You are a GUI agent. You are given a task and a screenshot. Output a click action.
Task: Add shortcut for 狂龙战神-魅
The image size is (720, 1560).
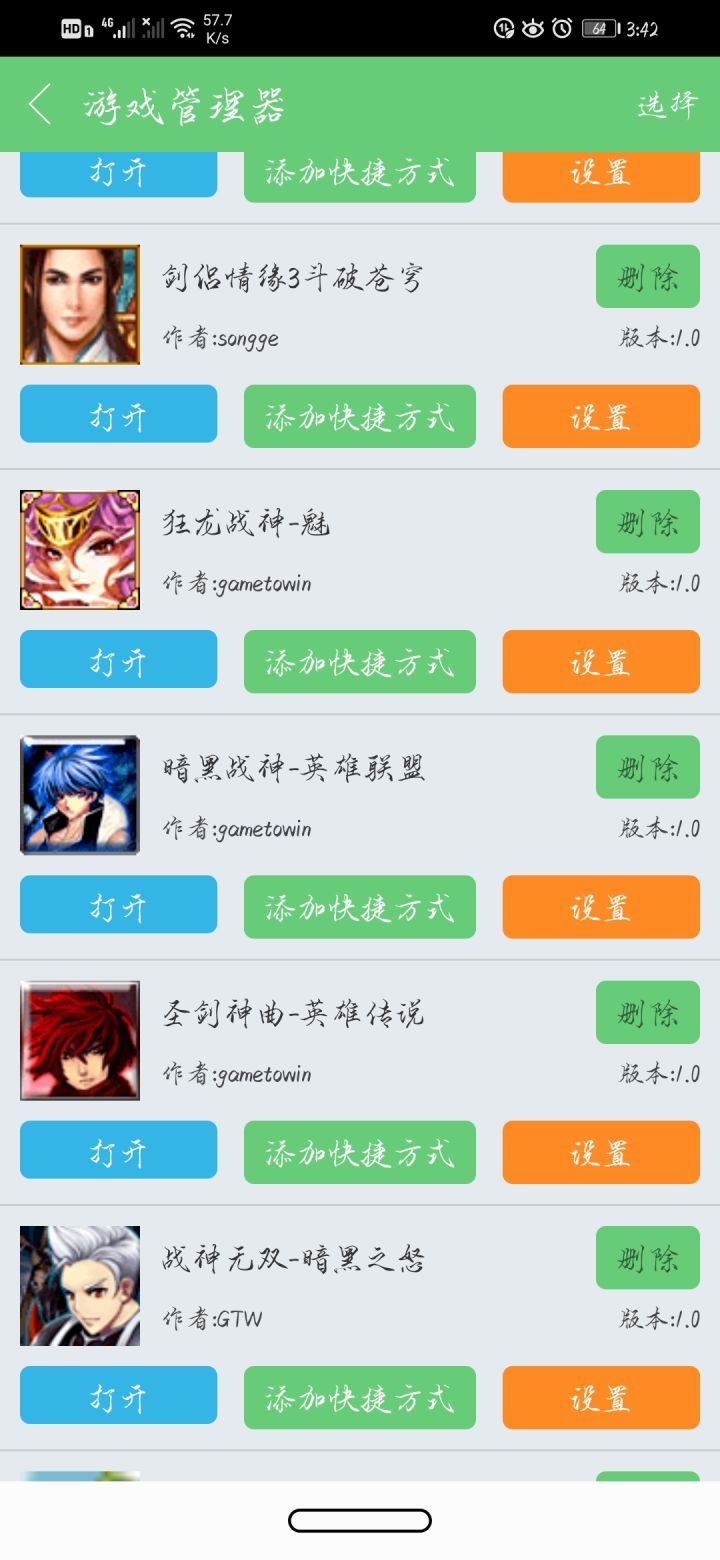(360, 661)
